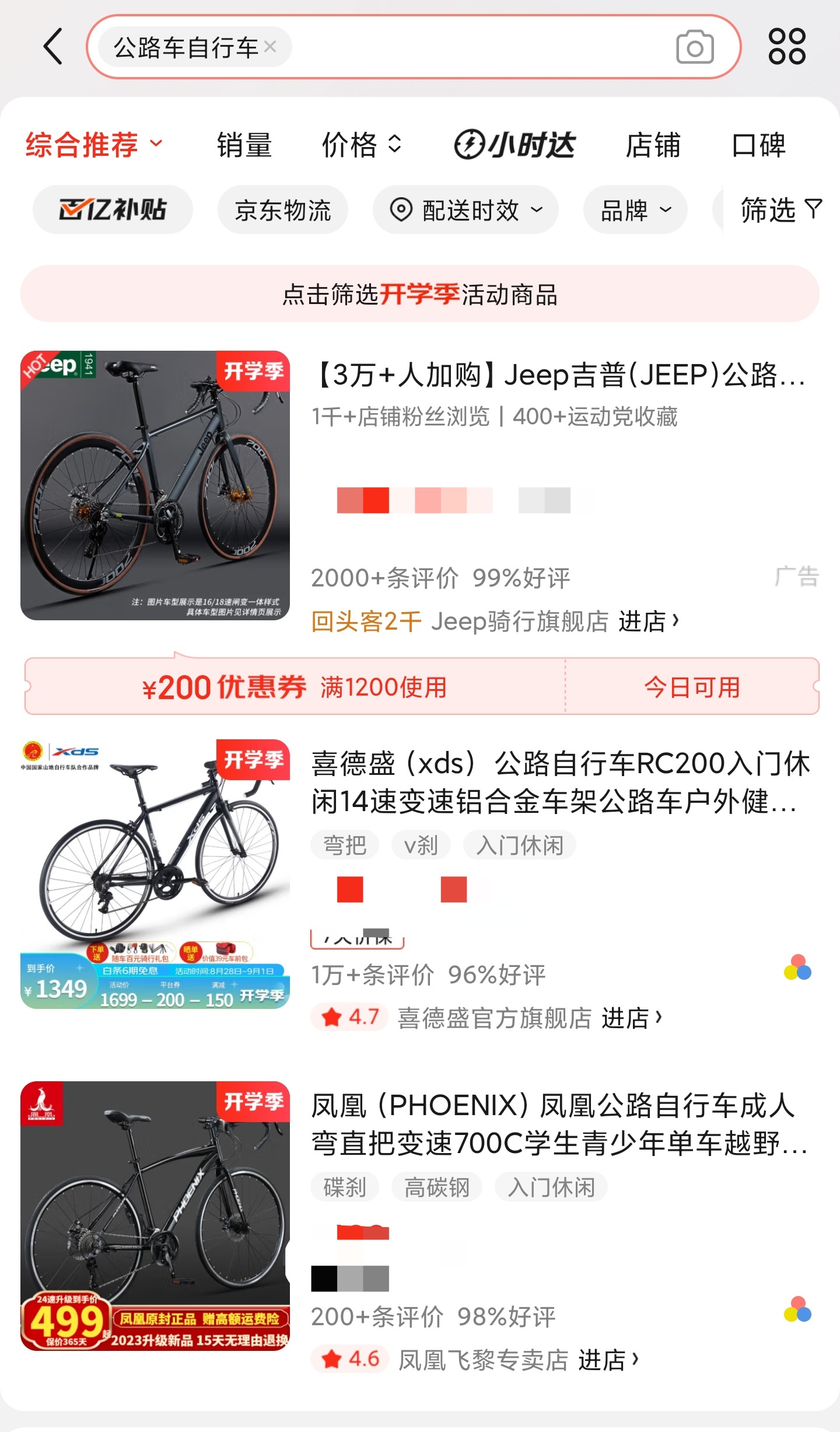Switch to the 口碑 tab
Viewport: 840px width, 1432px height.
click(759, 145)
